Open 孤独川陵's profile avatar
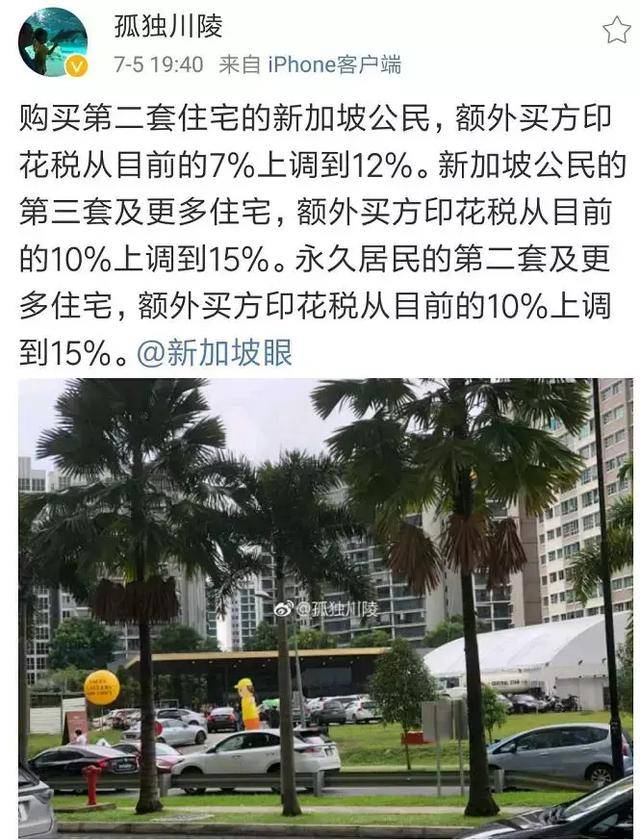This screenshot has width=640, height=840. pyautogui.click(x=52, y=42)
